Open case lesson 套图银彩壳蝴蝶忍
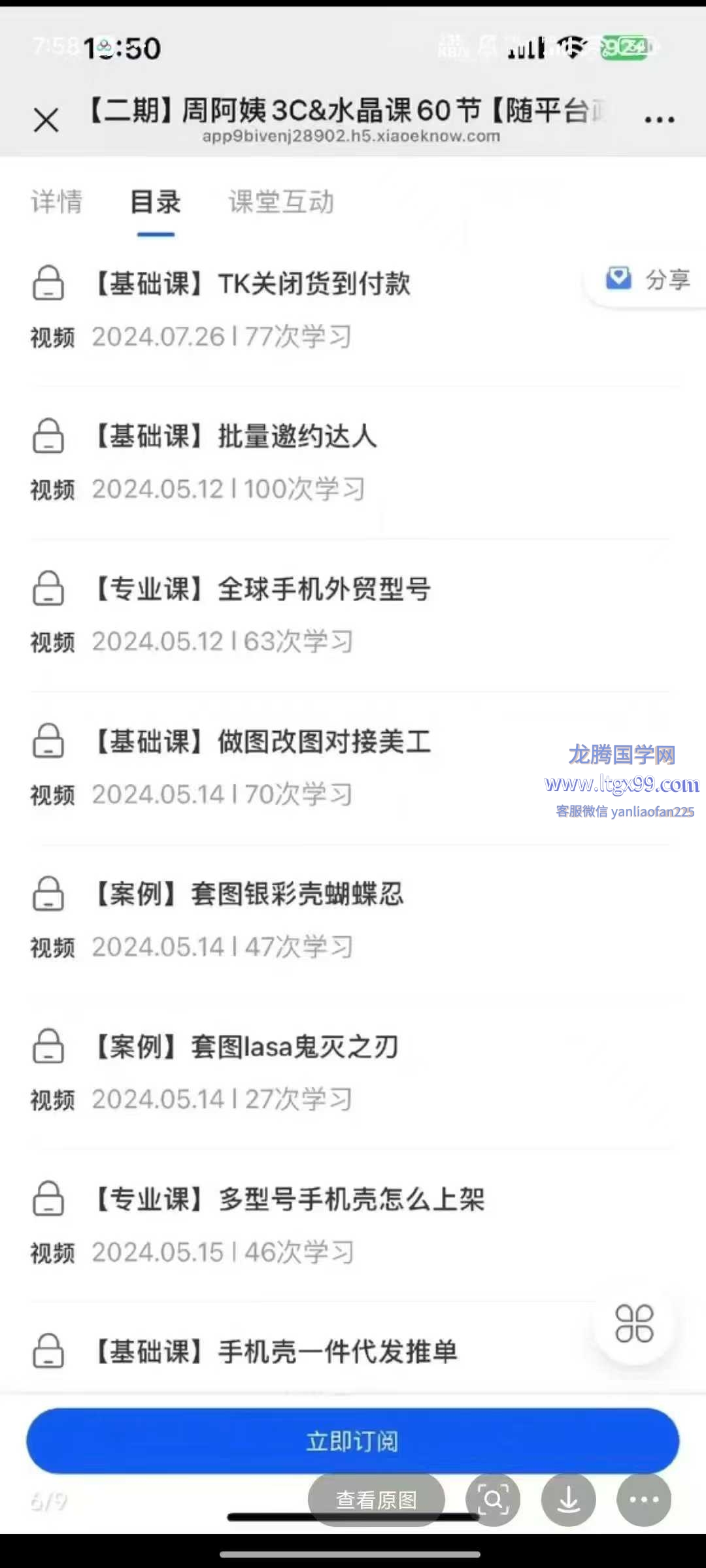 click(353, 921)
